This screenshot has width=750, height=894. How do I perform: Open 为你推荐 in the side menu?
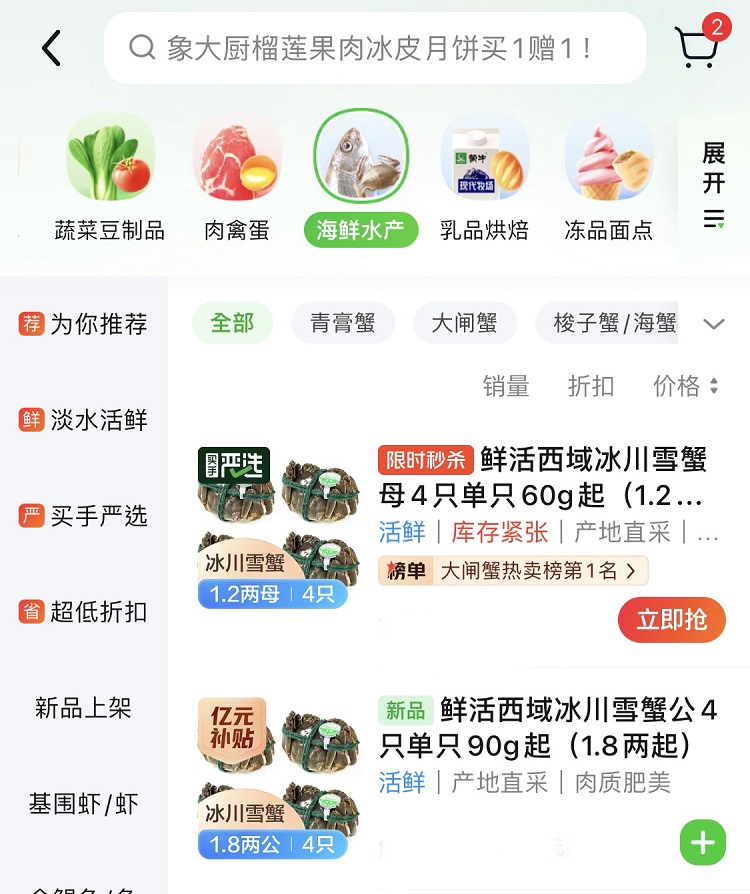[x=84, y=324]
